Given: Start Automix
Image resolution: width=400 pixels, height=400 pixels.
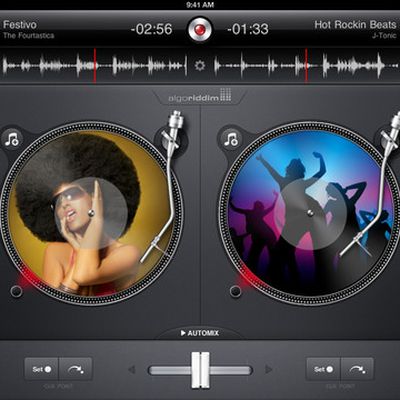Looking at the screenshot, I should coord(200,333).
